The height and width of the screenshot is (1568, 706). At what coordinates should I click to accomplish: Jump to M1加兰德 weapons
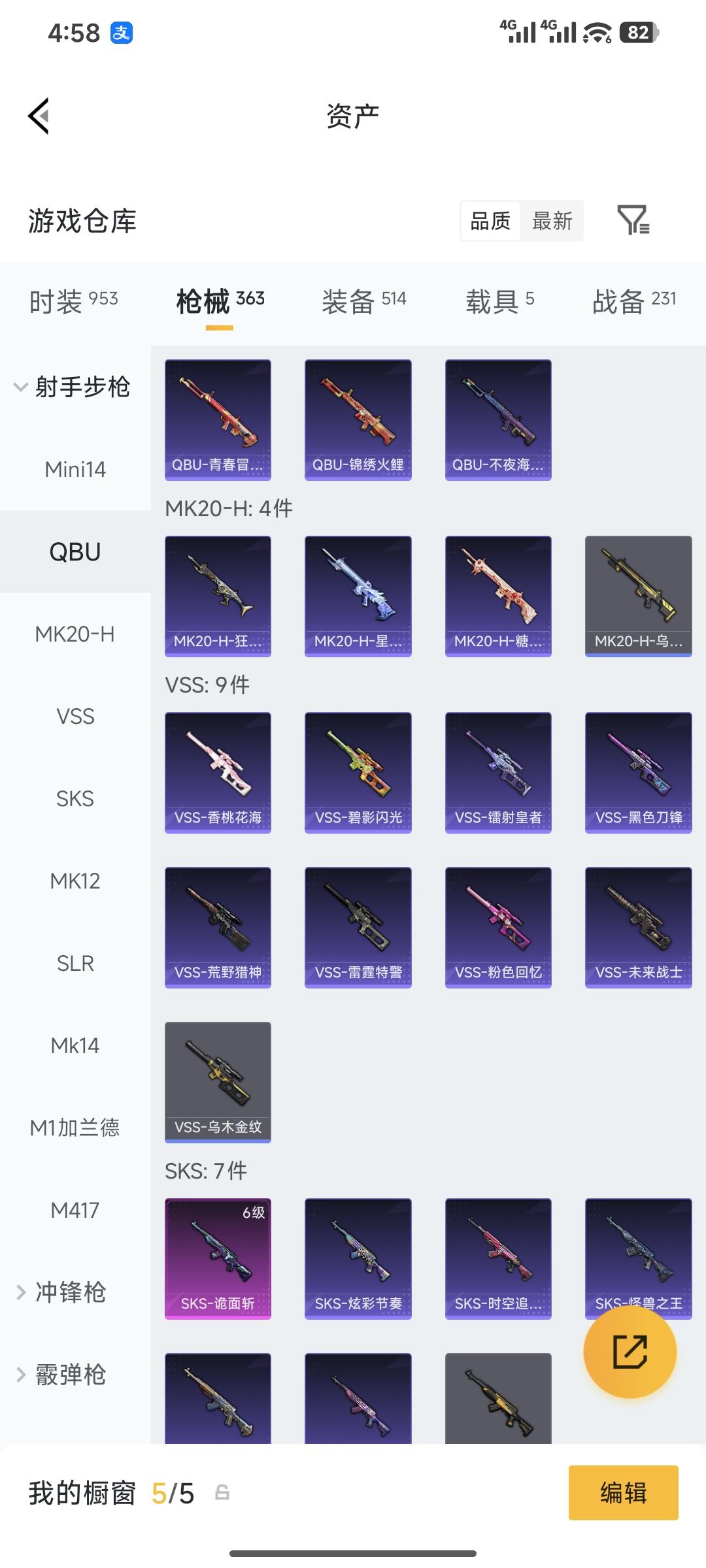click(x=75, y=1128)
